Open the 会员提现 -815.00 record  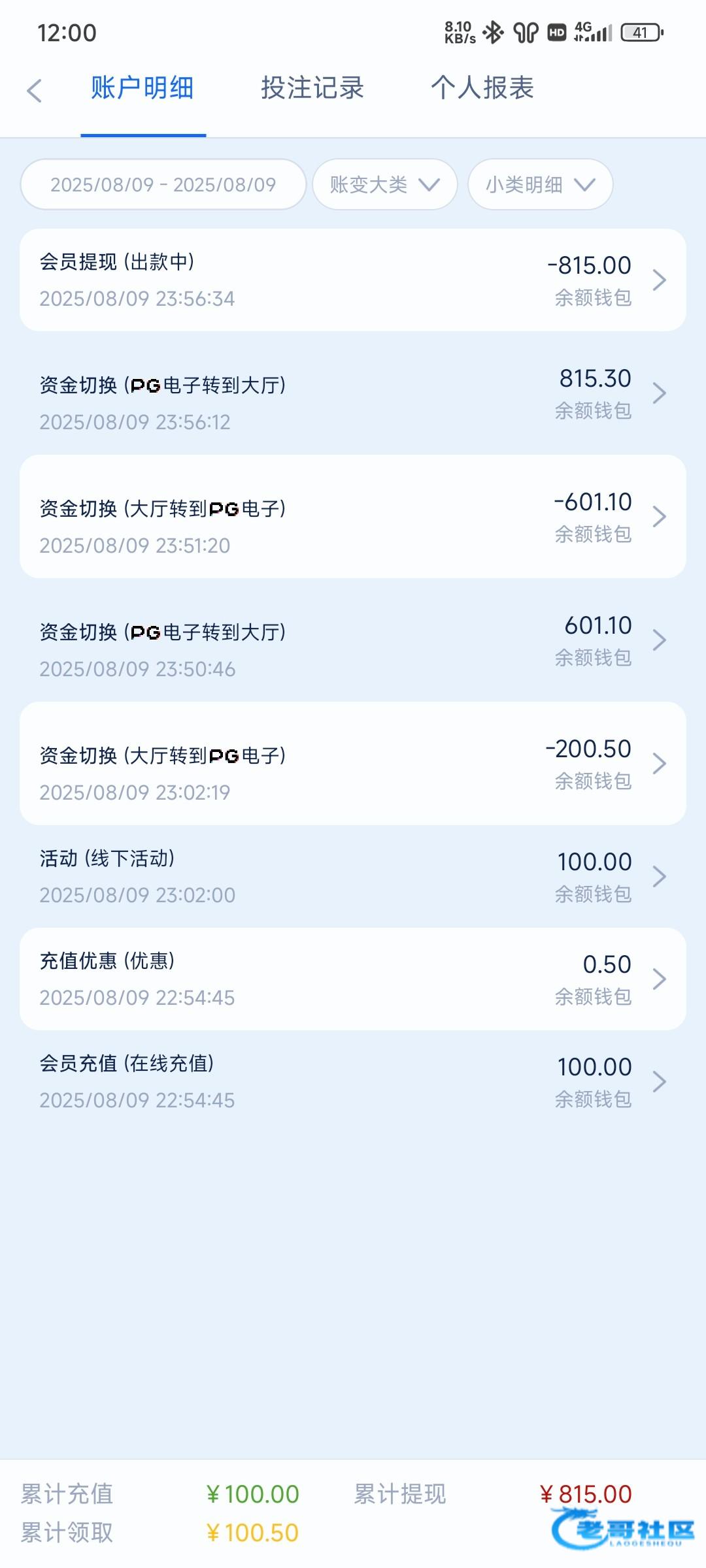353,280
